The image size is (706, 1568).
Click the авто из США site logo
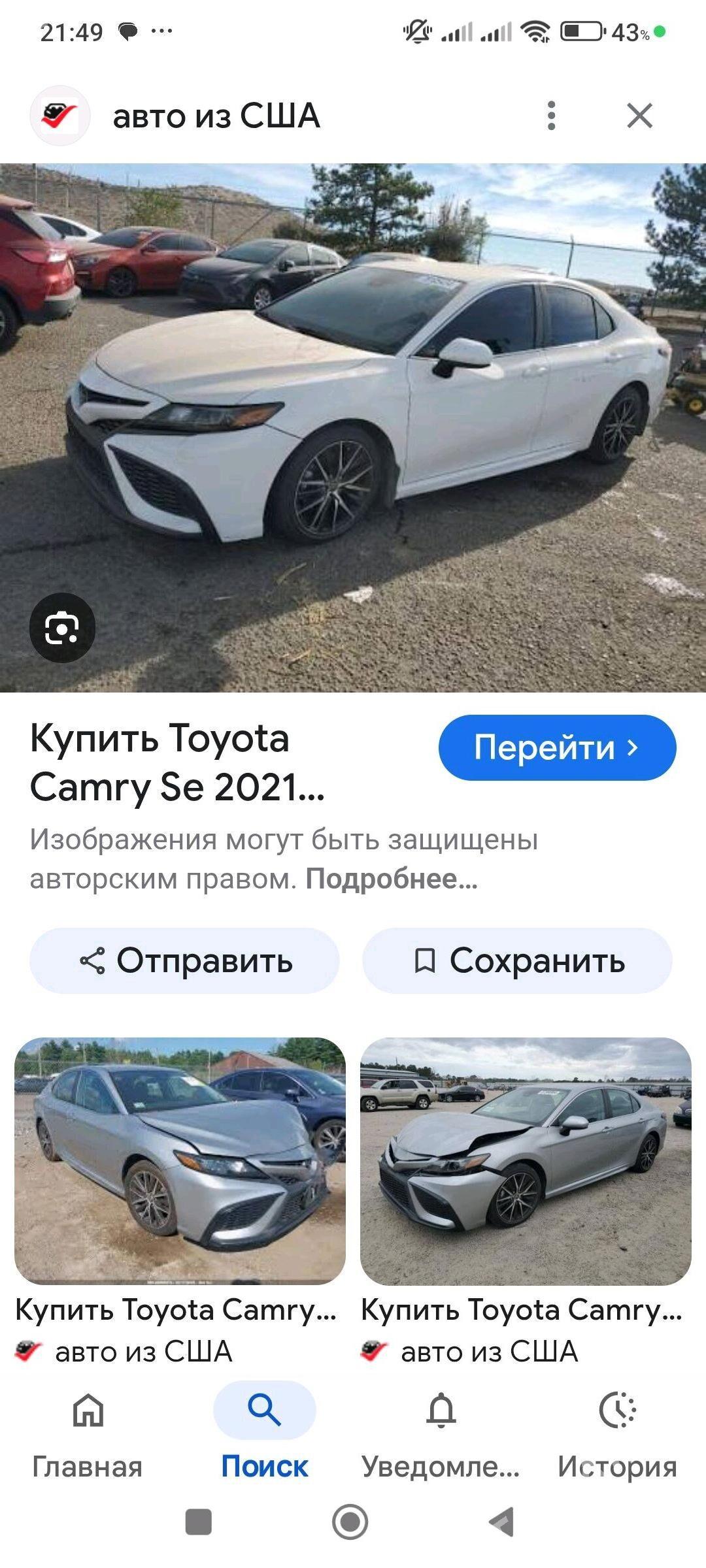pos(59,116)
